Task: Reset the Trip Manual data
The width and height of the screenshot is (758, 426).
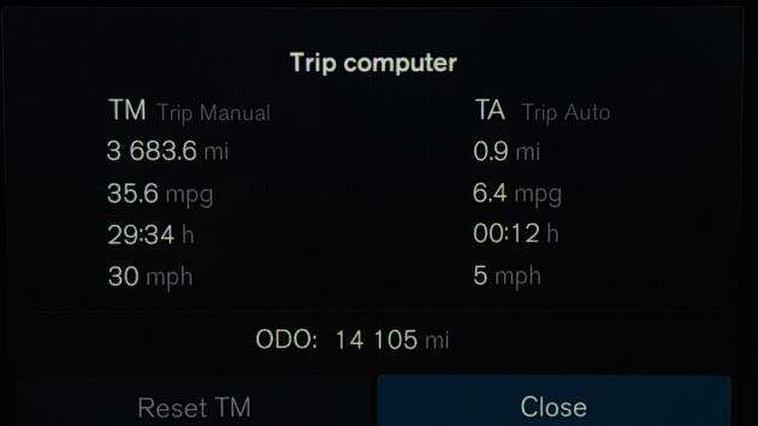Action: tap(194, 406)
